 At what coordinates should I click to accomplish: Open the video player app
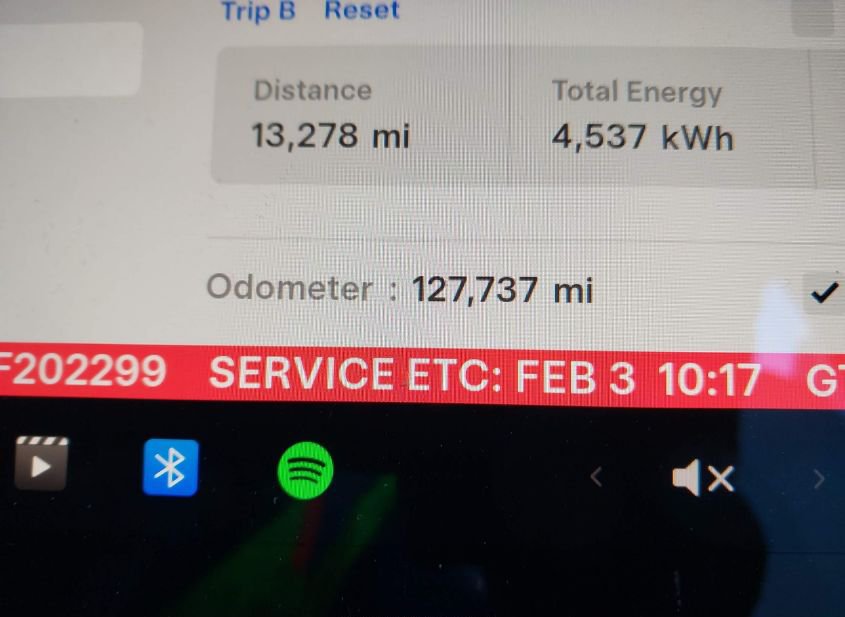(41, 464)
